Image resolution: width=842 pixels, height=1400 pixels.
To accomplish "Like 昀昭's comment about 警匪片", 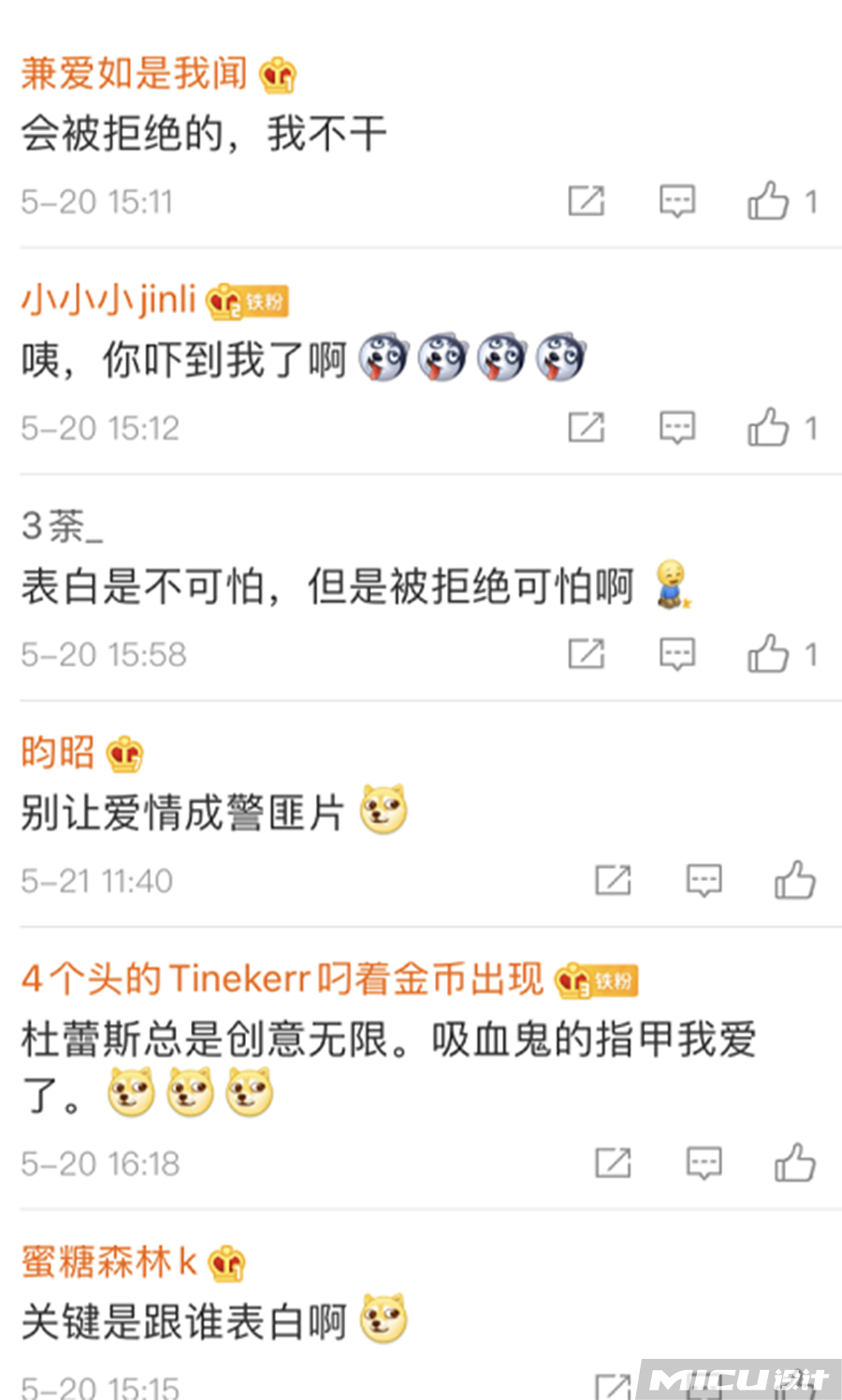I will coord(795,880).
